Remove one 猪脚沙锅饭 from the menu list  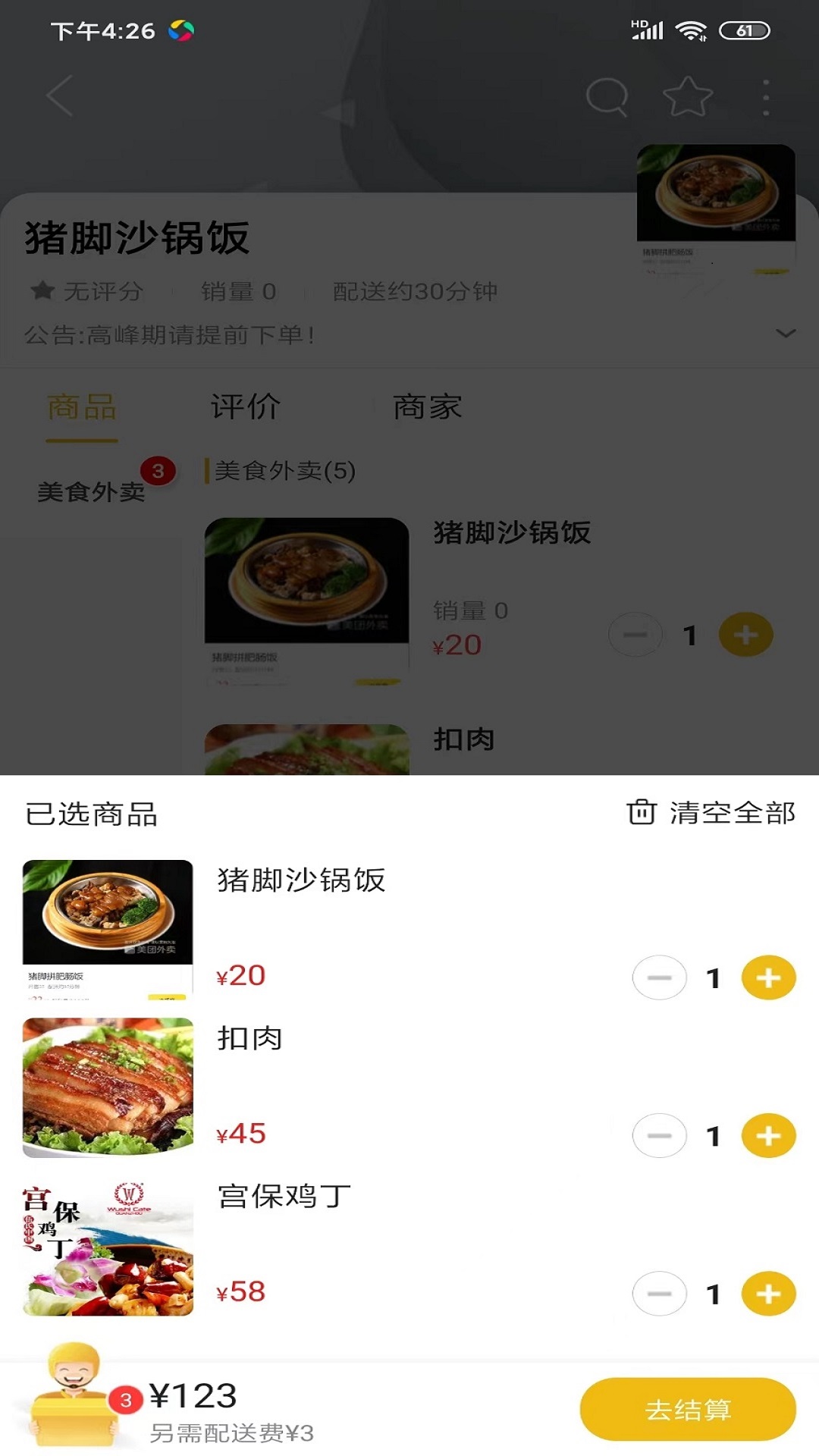coord(634,636)
